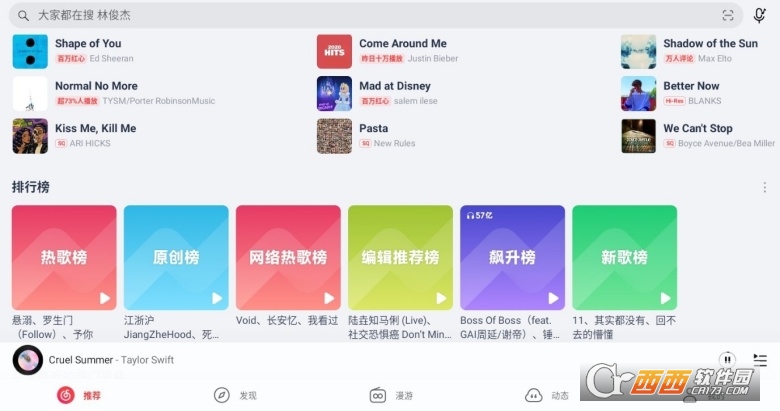This screenshot has width=780, height=411.
Task: Play Normal No More
Action: [x=96, y=93]
